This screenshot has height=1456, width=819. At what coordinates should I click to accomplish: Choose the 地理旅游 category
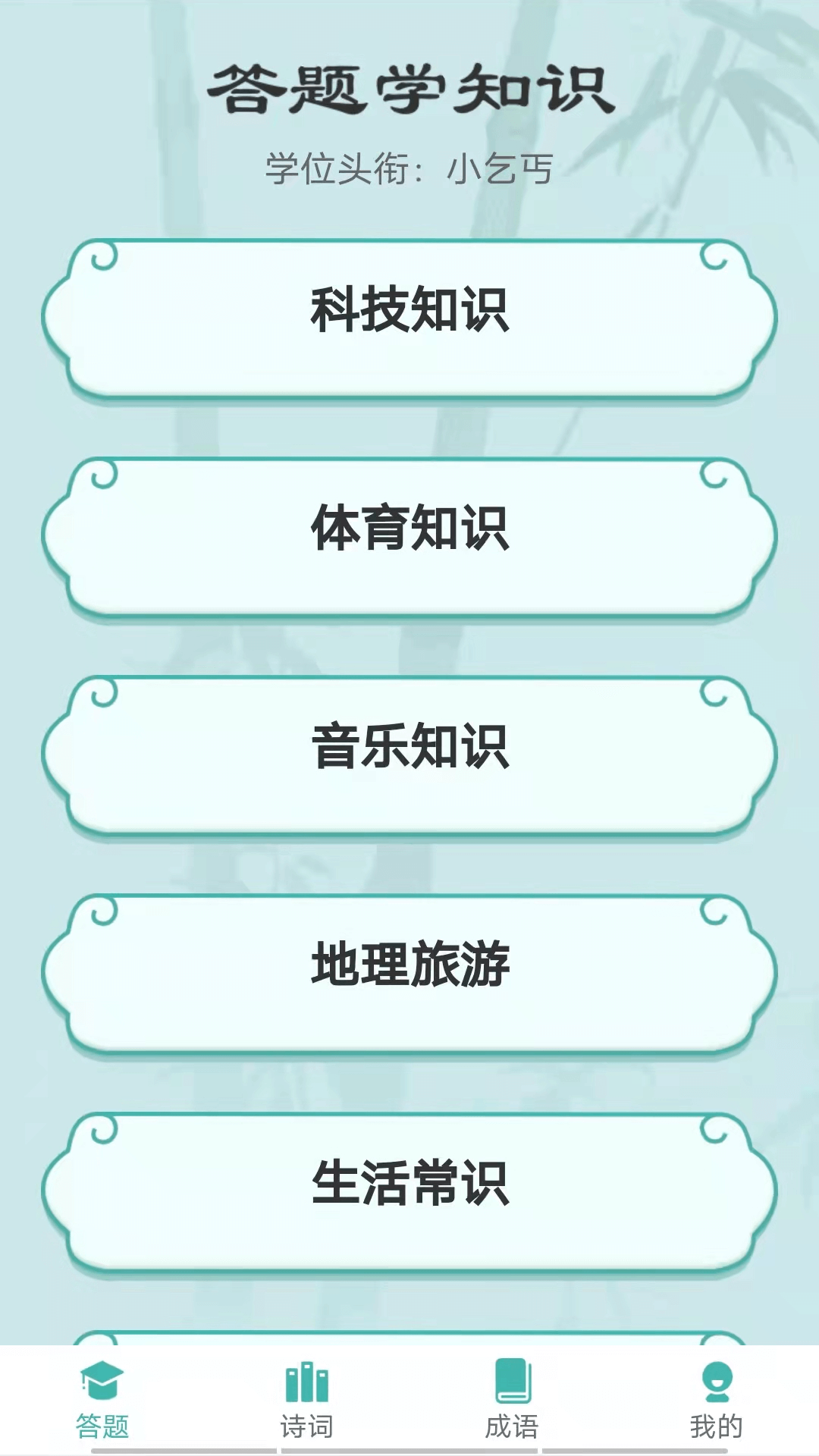point(409,972)
